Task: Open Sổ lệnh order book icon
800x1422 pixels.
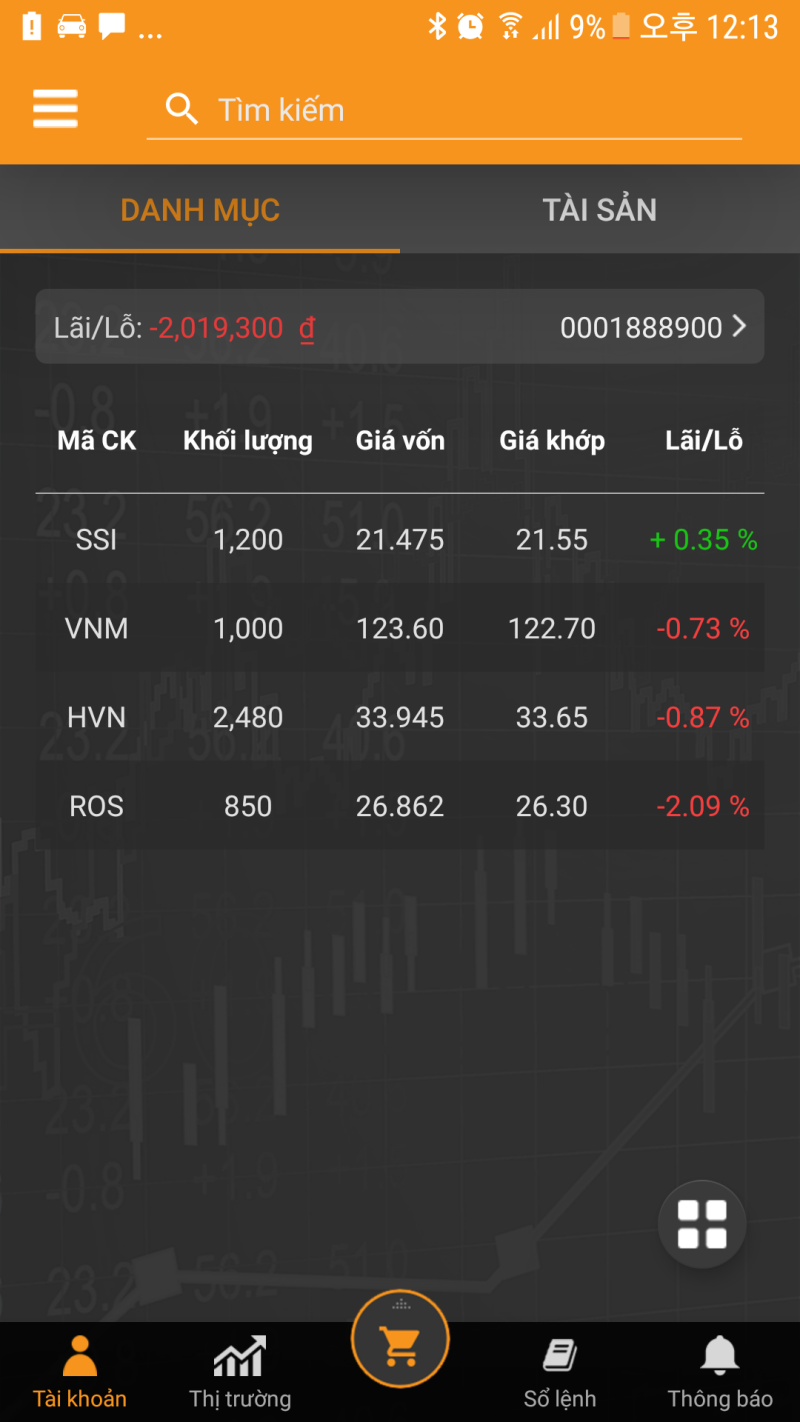Action: [x=560, y=1357]
